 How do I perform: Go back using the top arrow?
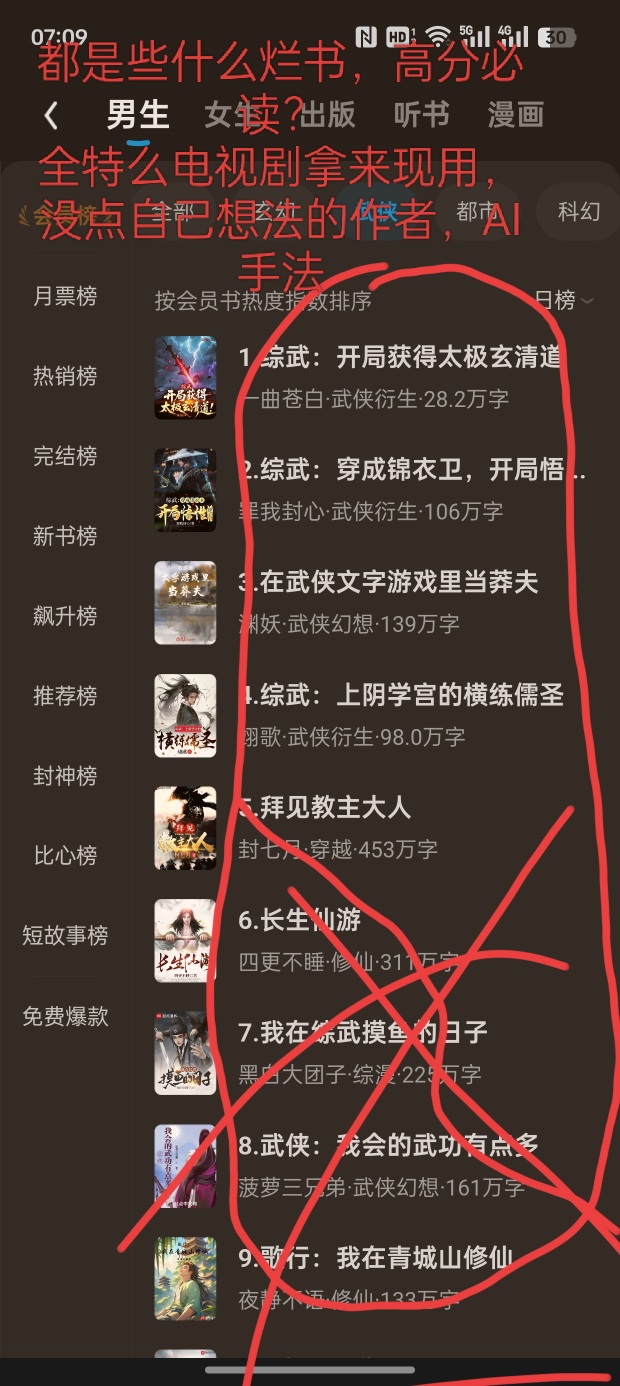point(51,116)
